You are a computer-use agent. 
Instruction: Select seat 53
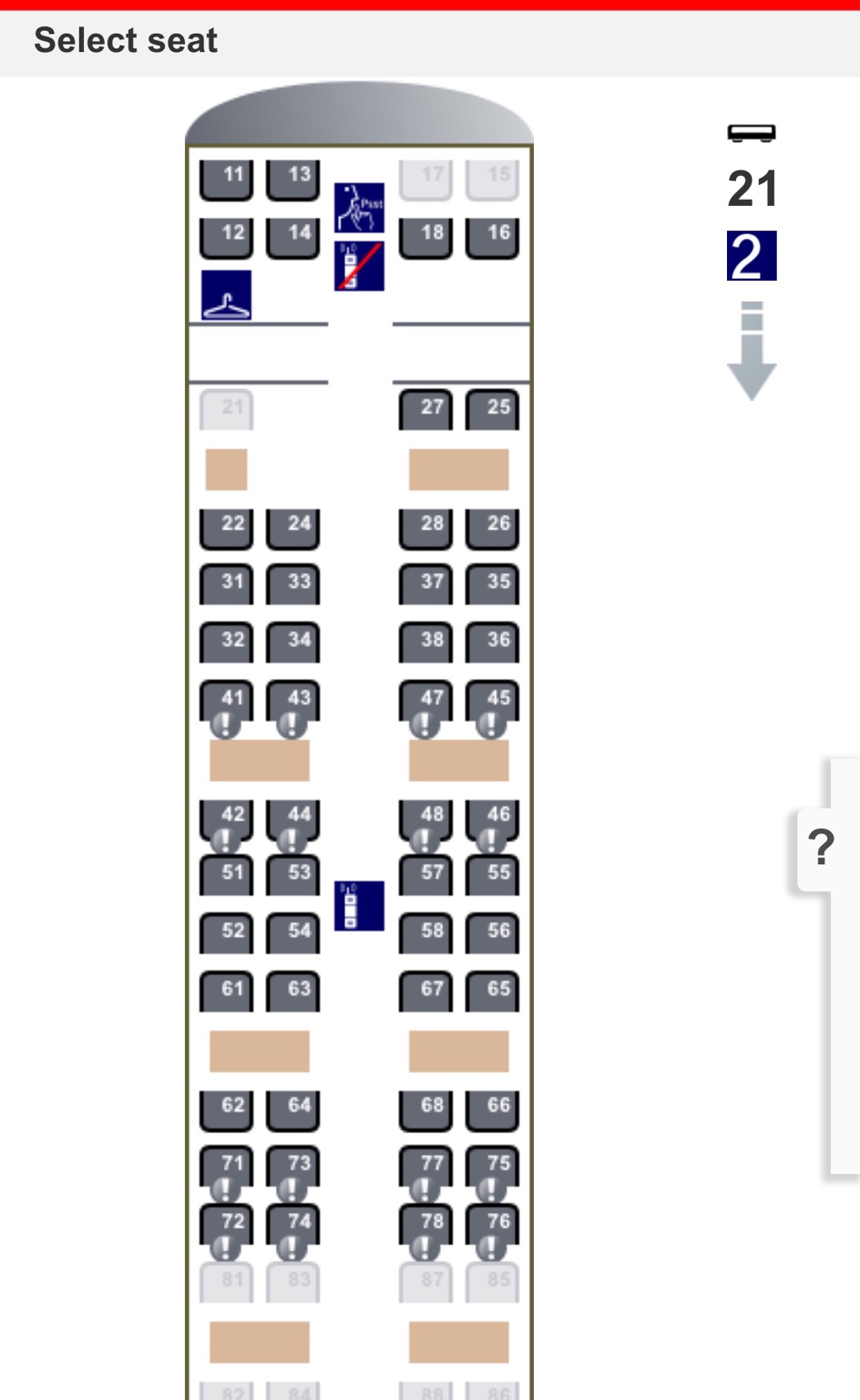292,877
